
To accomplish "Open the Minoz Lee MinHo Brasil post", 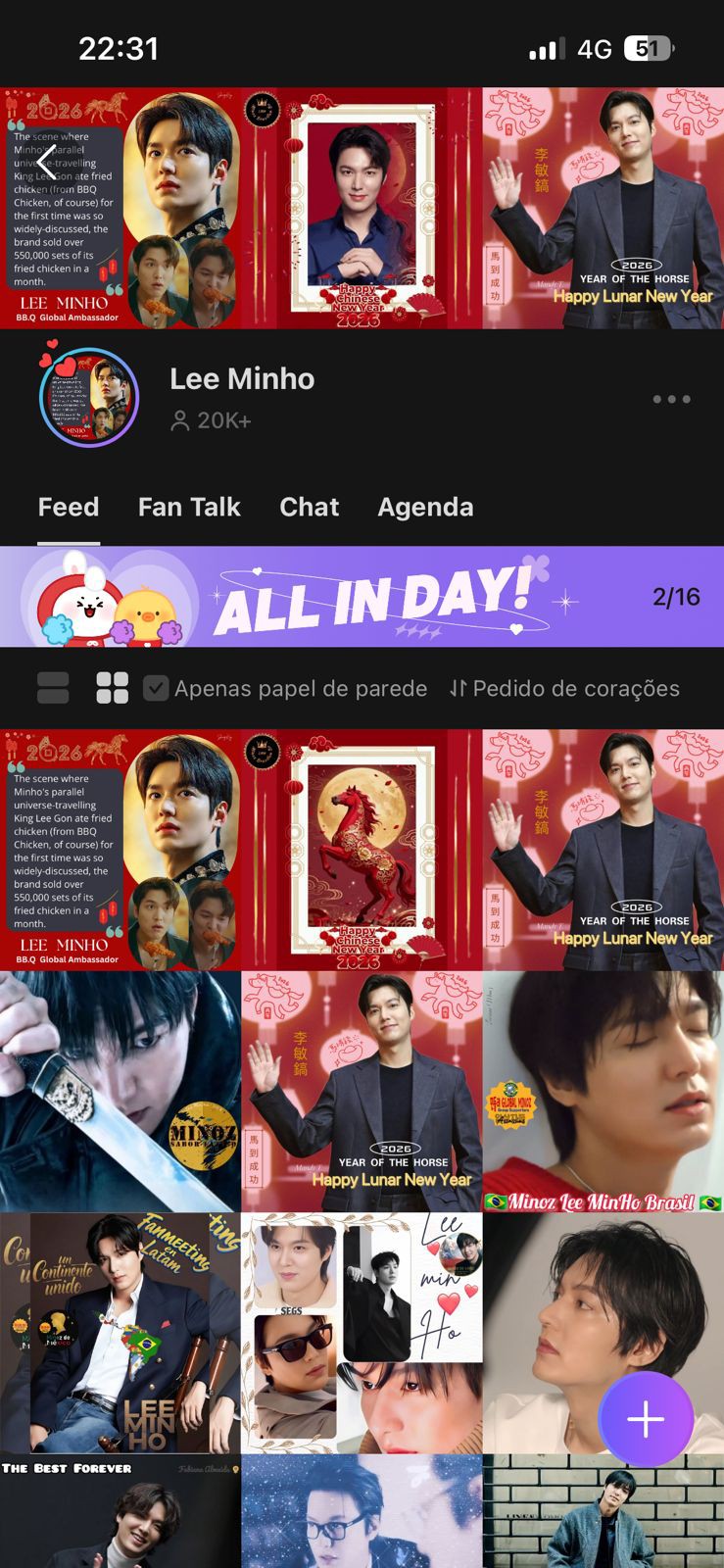I will pyautogui.click(x=603, y=1091).
